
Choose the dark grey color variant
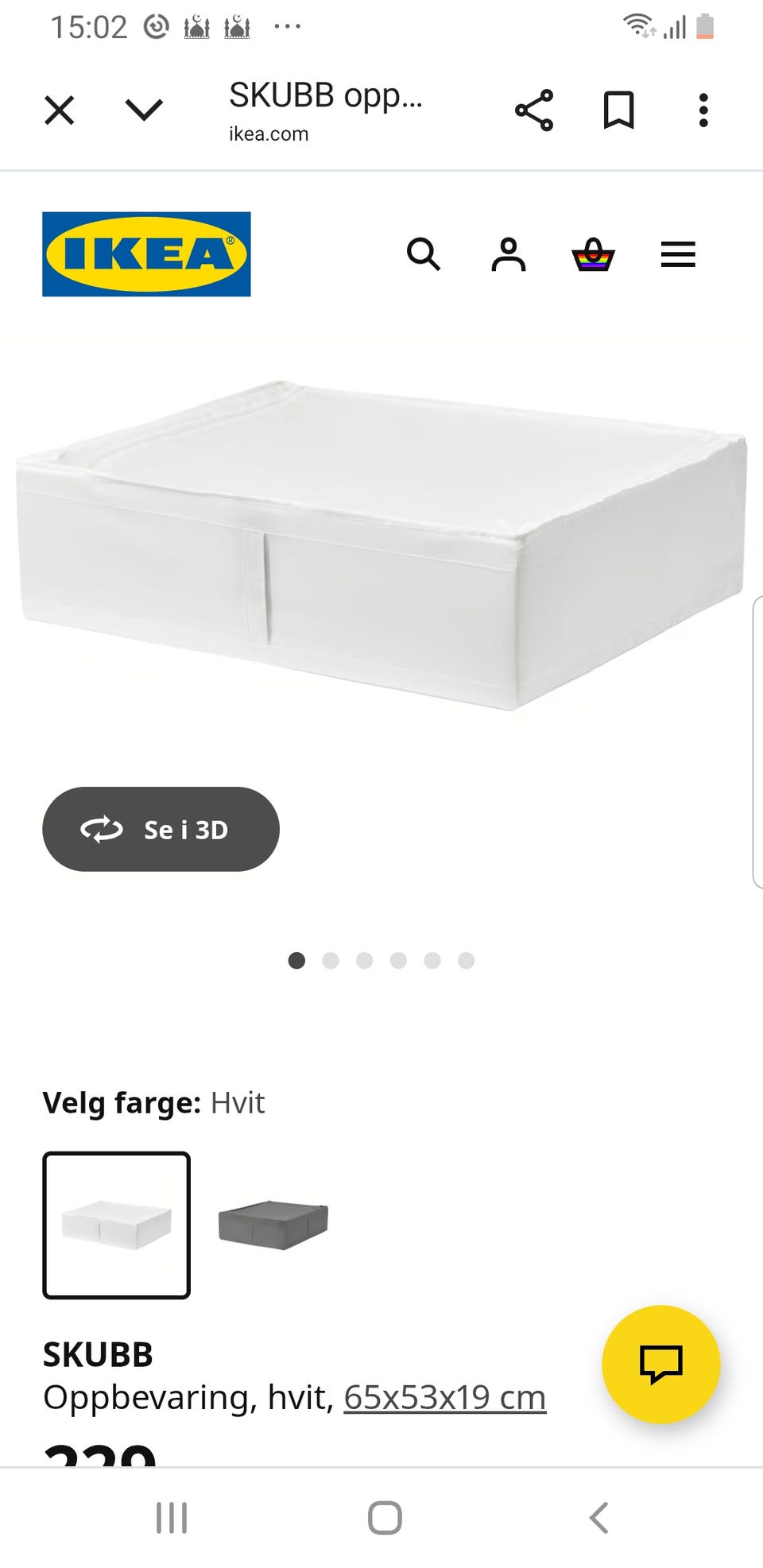pos(273,1225)
